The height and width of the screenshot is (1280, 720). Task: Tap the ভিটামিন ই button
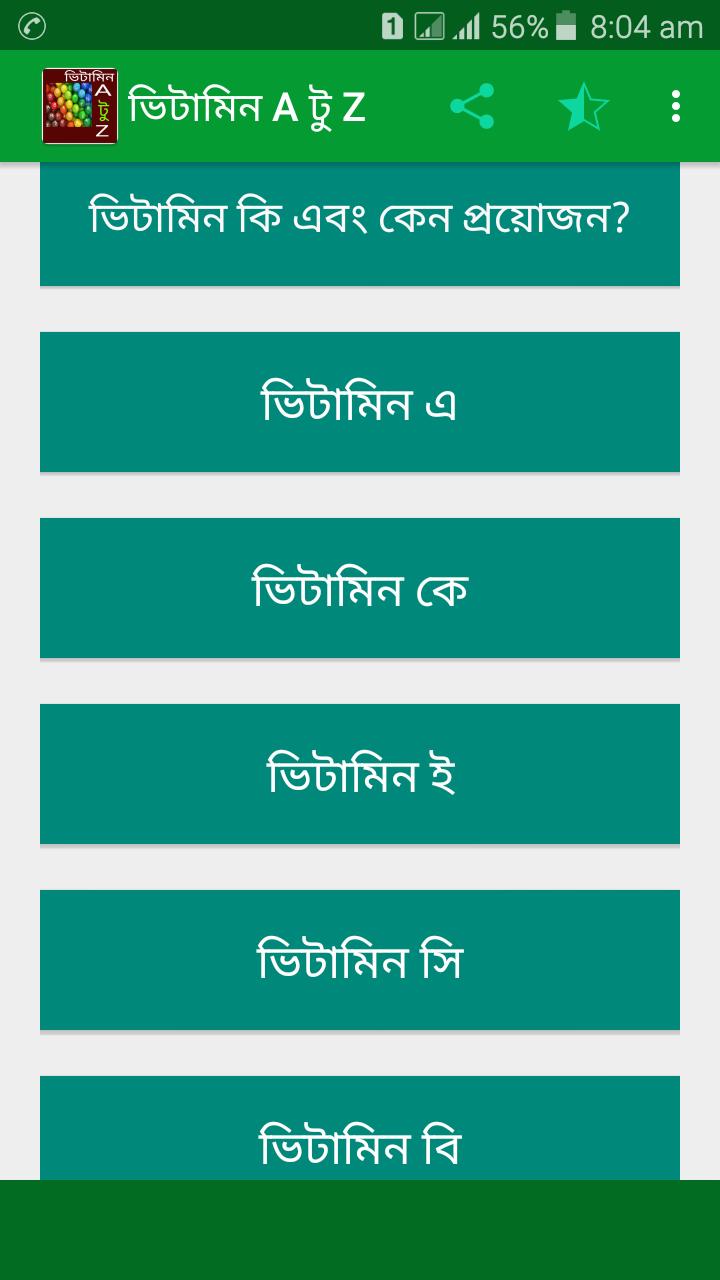click(360, 774)
